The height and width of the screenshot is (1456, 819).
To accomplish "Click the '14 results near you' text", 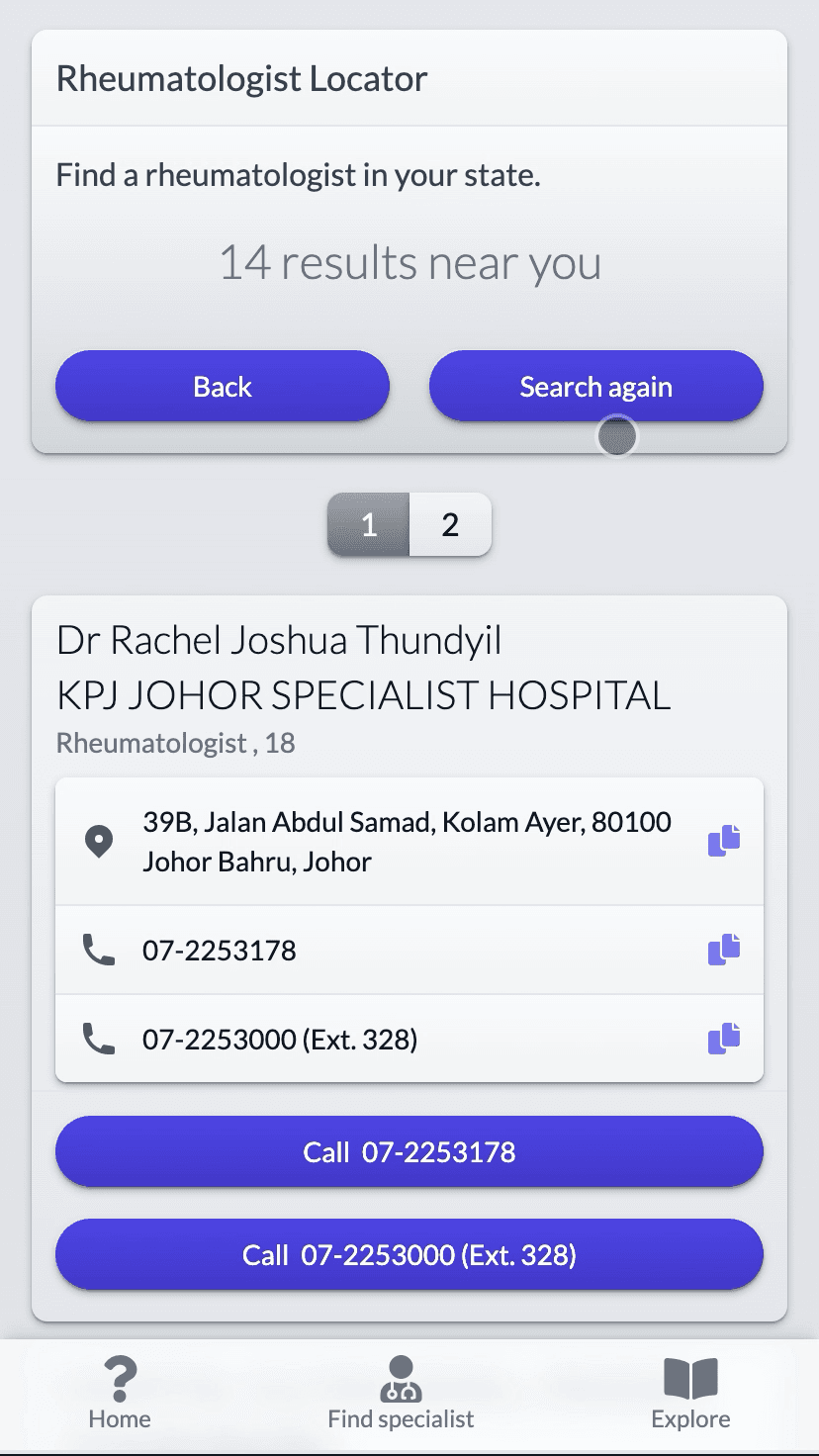I will (x=409, y=262).
